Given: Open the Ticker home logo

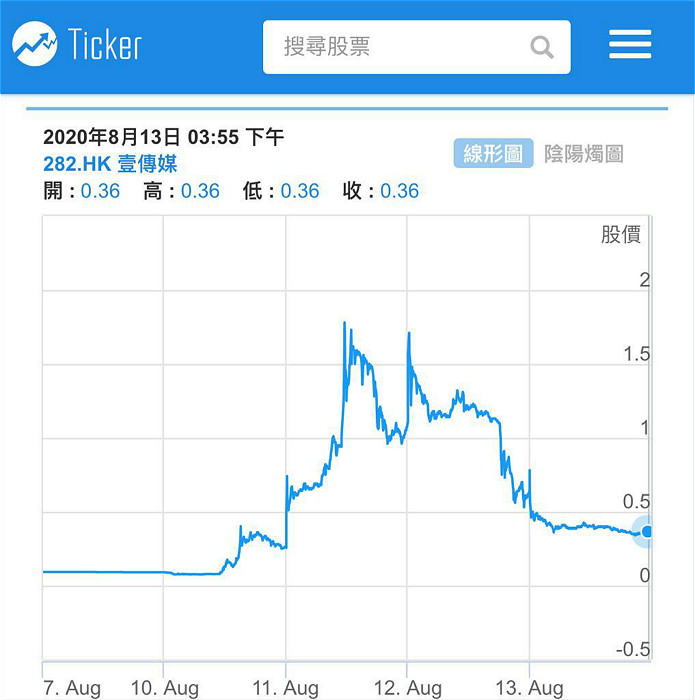Looking at the screenshot, I should 77,44.
